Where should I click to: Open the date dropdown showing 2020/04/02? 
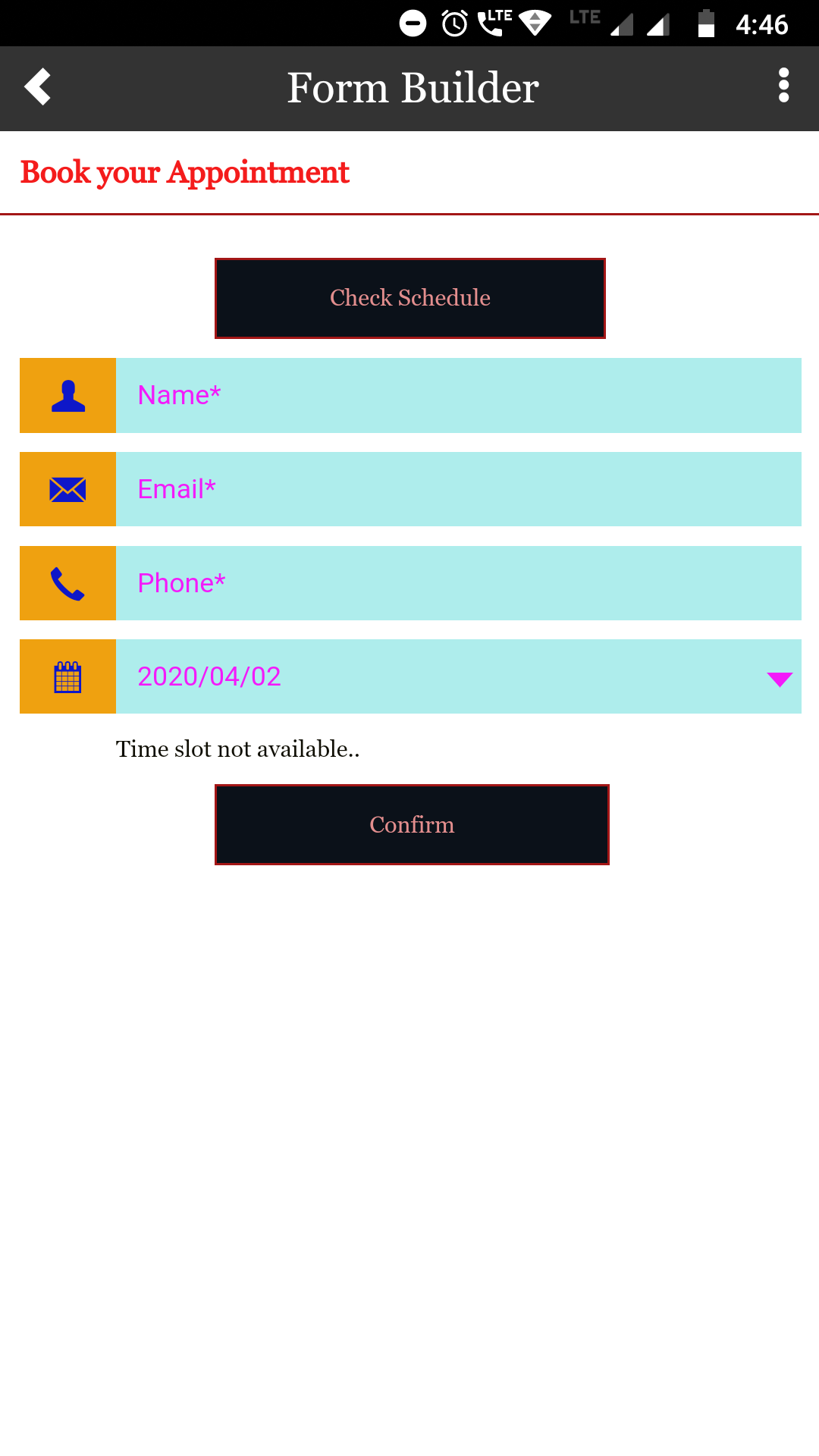coord(458,676)
